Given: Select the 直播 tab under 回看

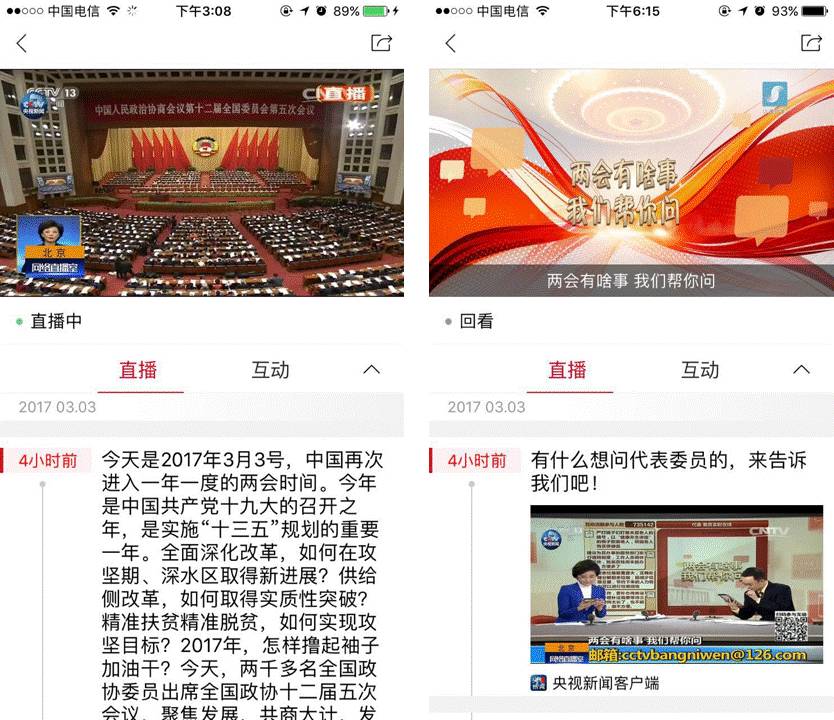Looking at the screenshot, I should pos(568,370).
